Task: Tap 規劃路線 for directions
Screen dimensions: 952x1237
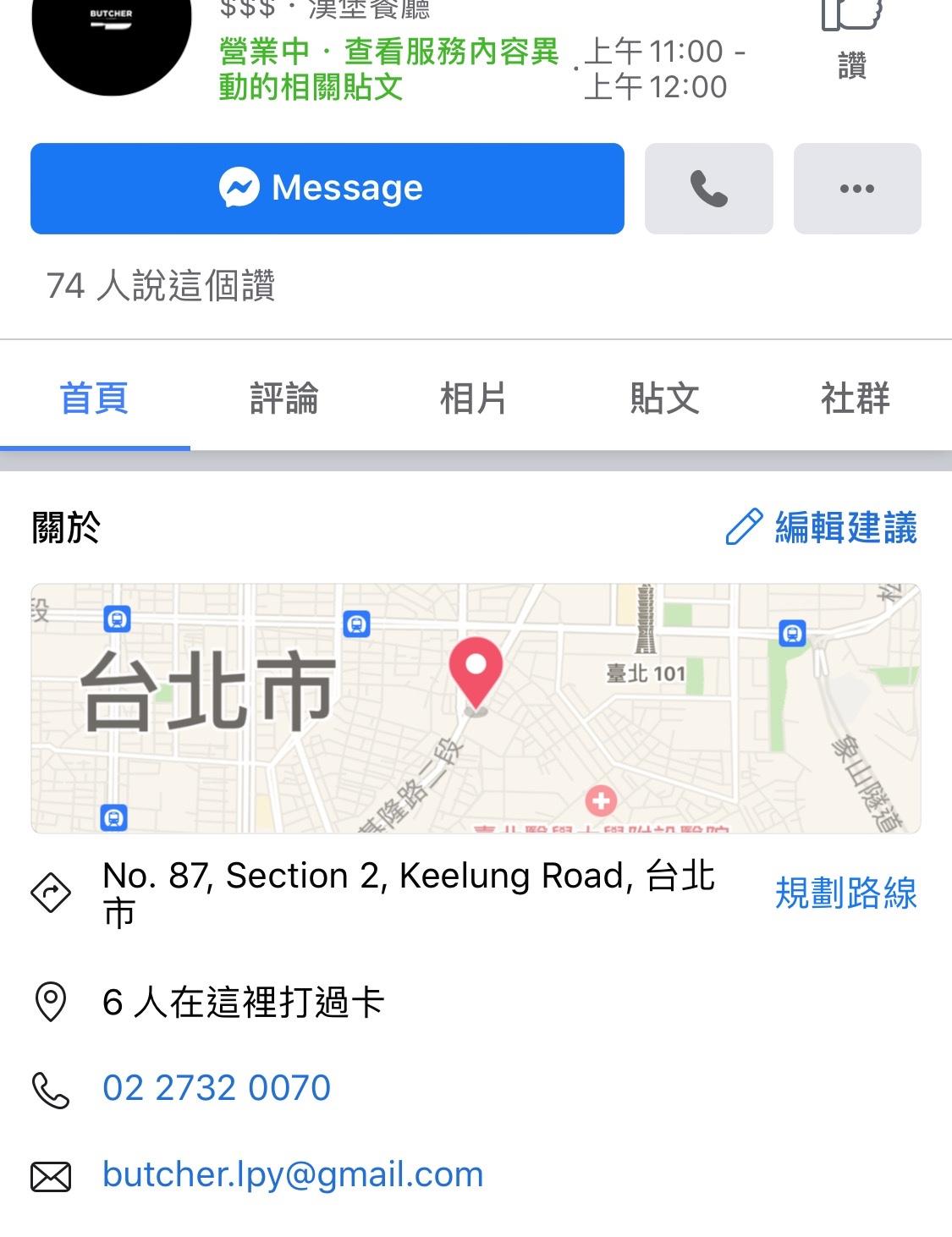Action: pos(845,893)
